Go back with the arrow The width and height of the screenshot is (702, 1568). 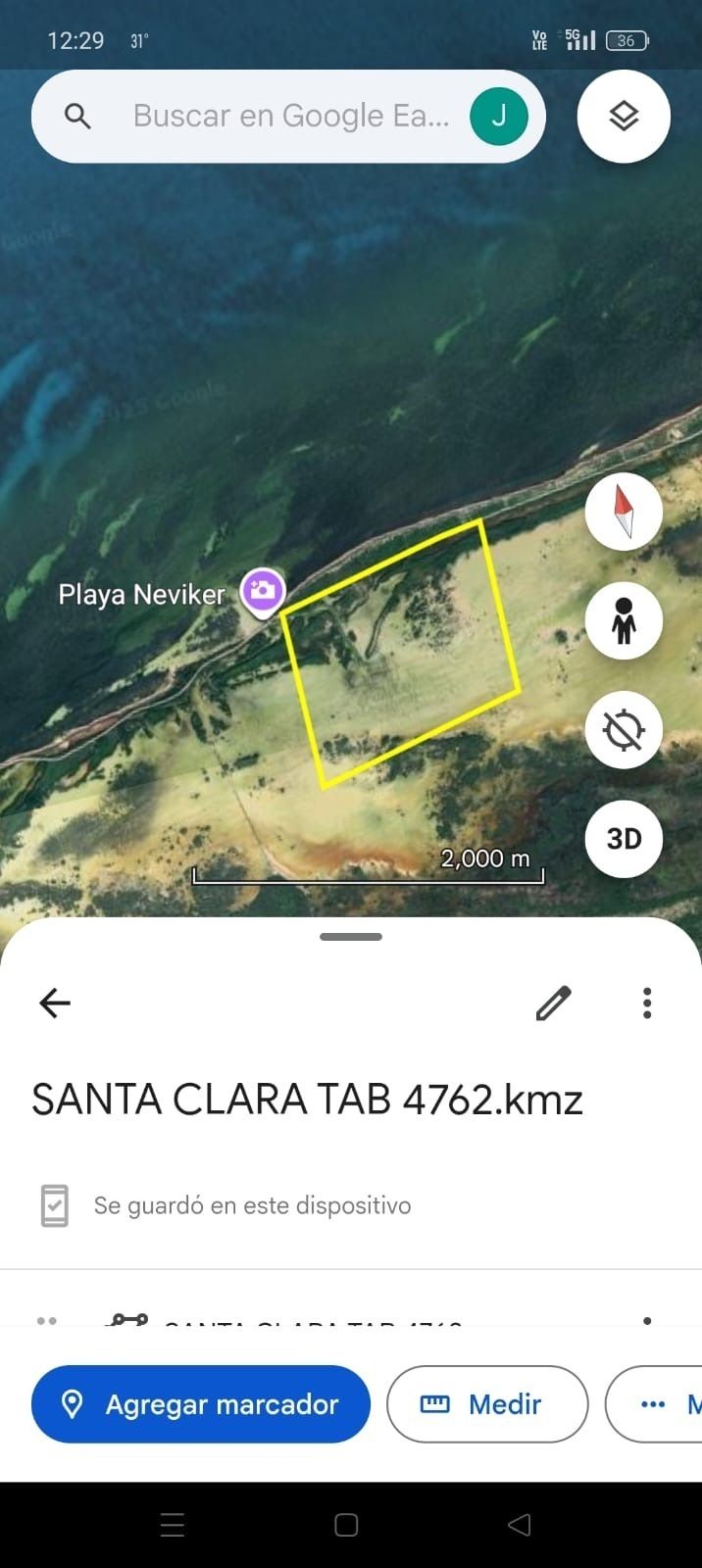55,1003
